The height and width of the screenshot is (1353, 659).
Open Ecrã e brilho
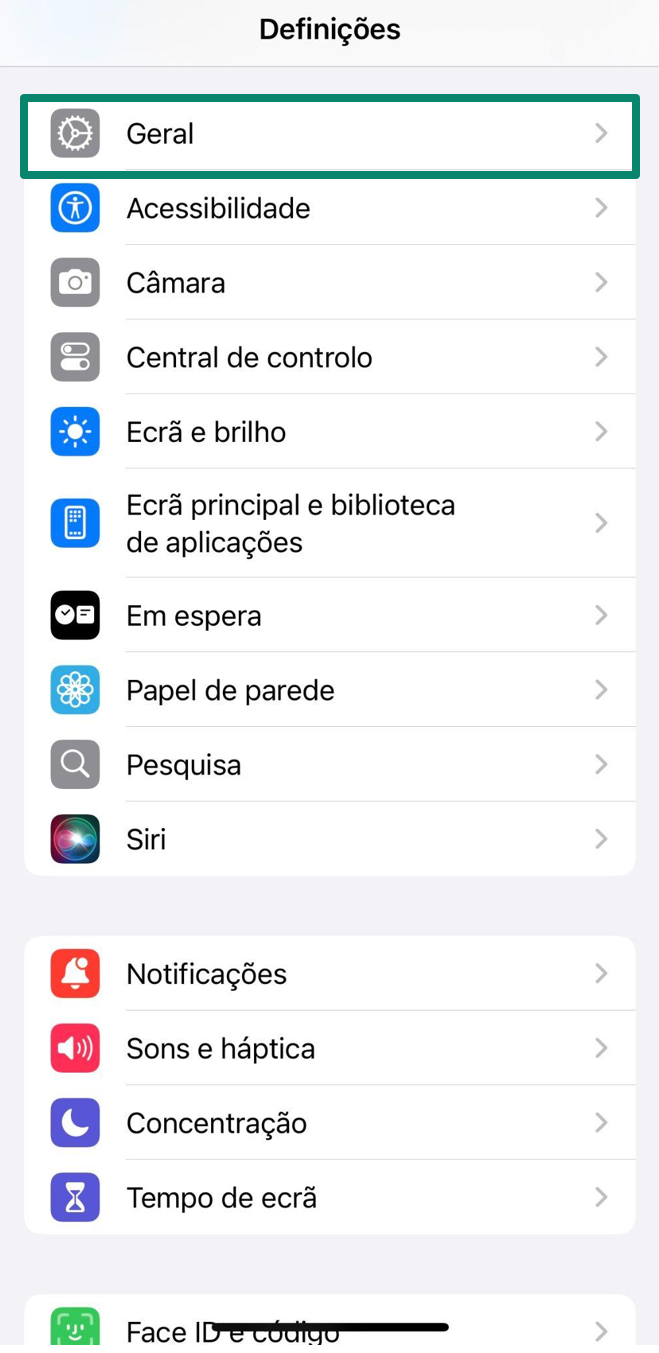329,432
